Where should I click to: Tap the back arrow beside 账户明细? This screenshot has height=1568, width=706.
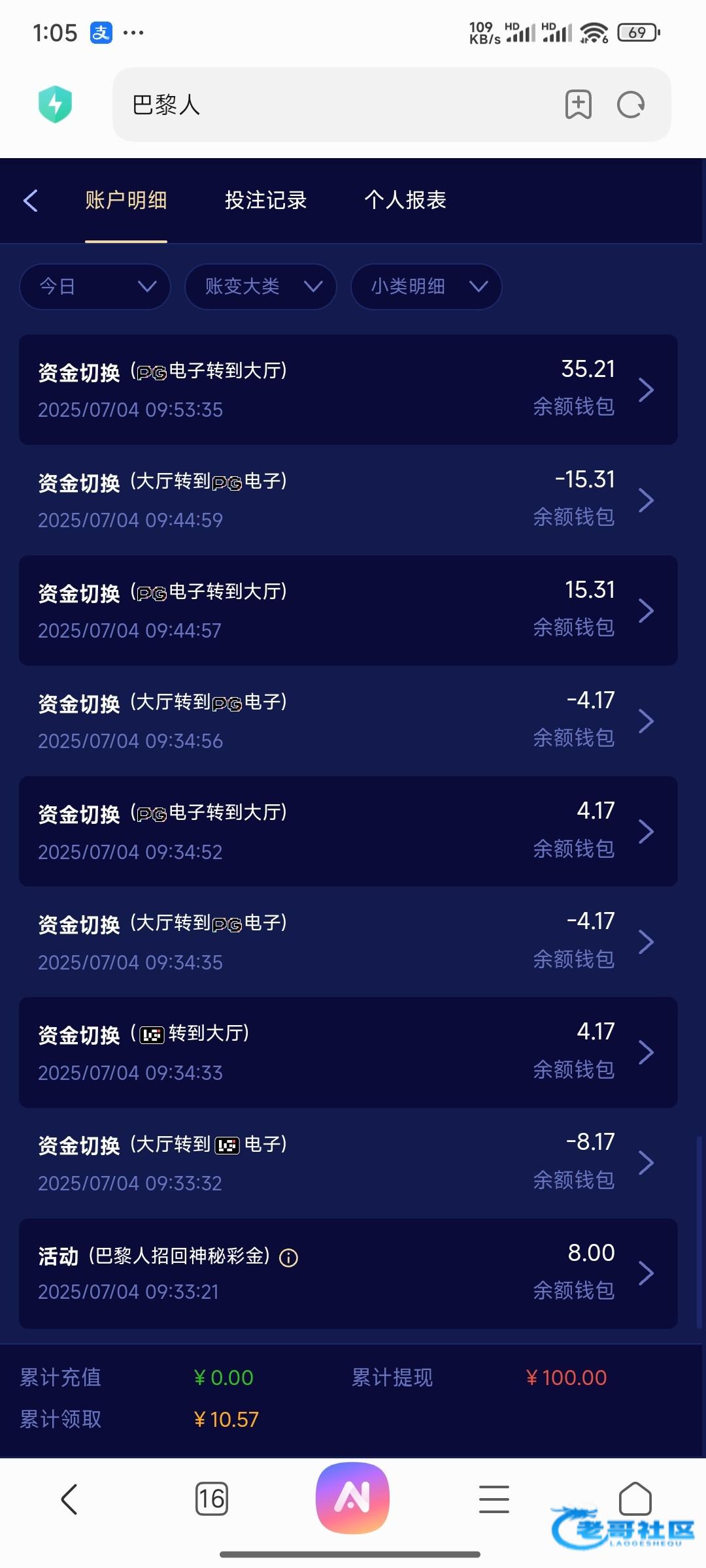31,201
